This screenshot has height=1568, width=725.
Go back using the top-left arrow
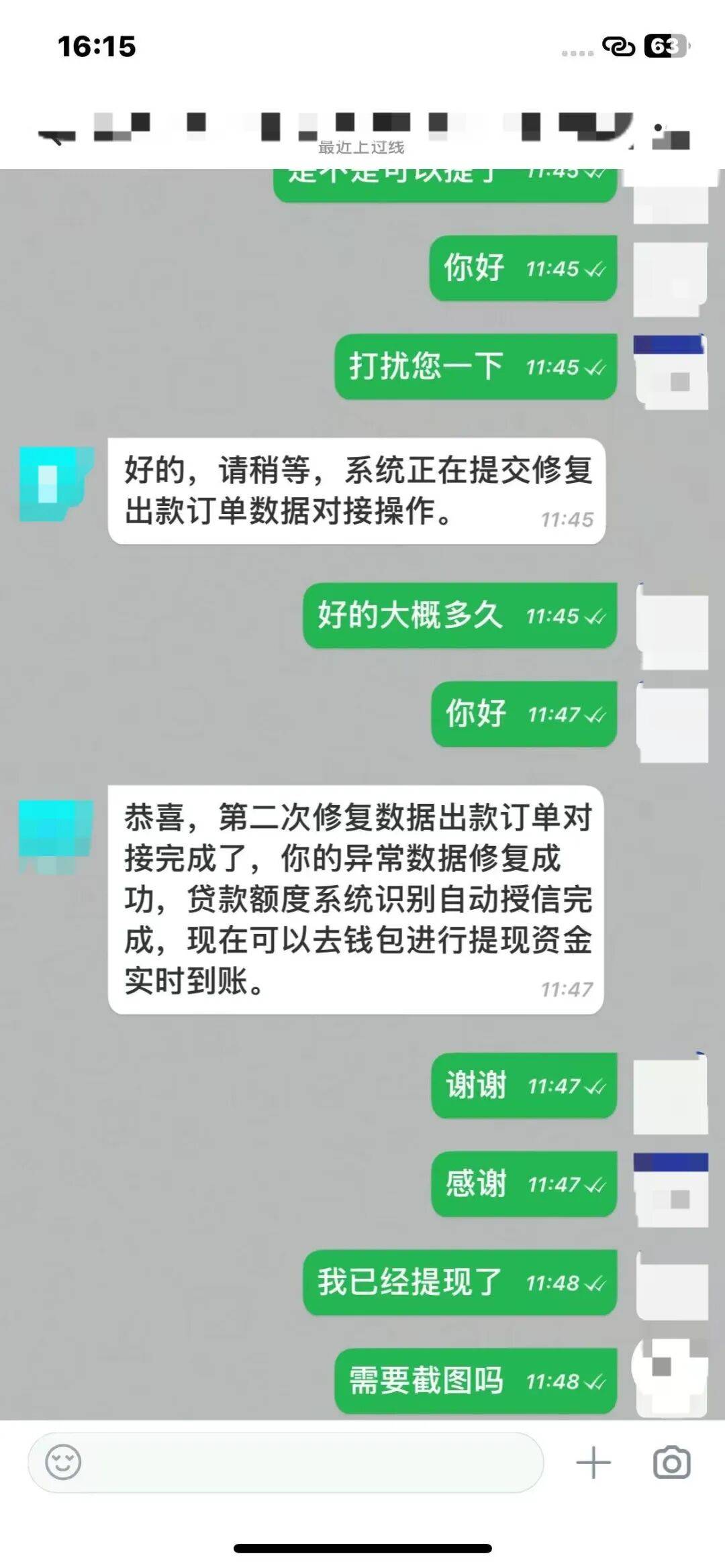pyautogui.click(x=56, y=136)
